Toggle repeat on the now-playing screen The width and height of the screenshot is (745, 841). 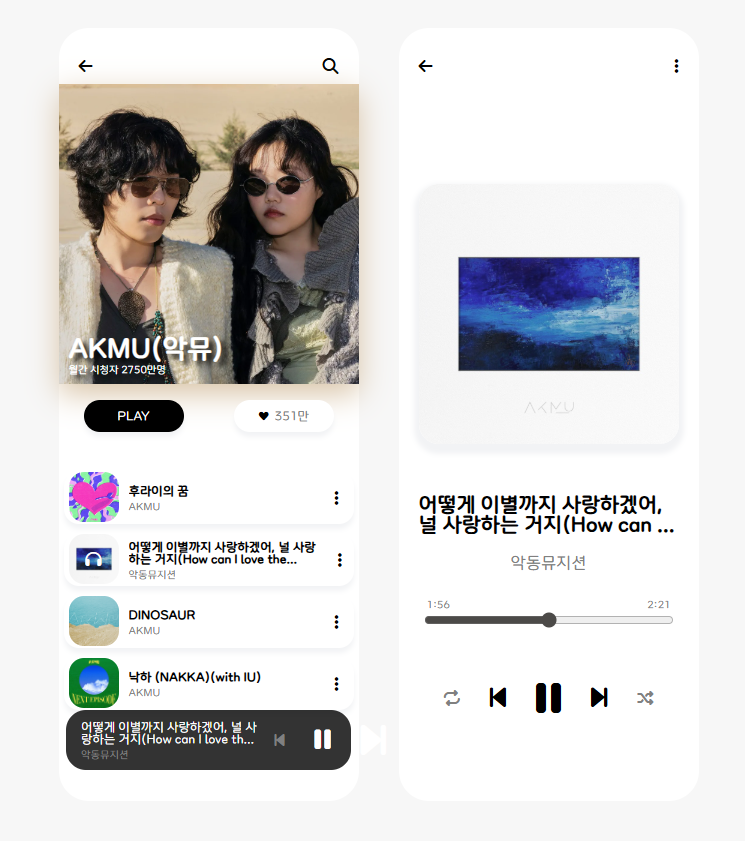point(452,698)
